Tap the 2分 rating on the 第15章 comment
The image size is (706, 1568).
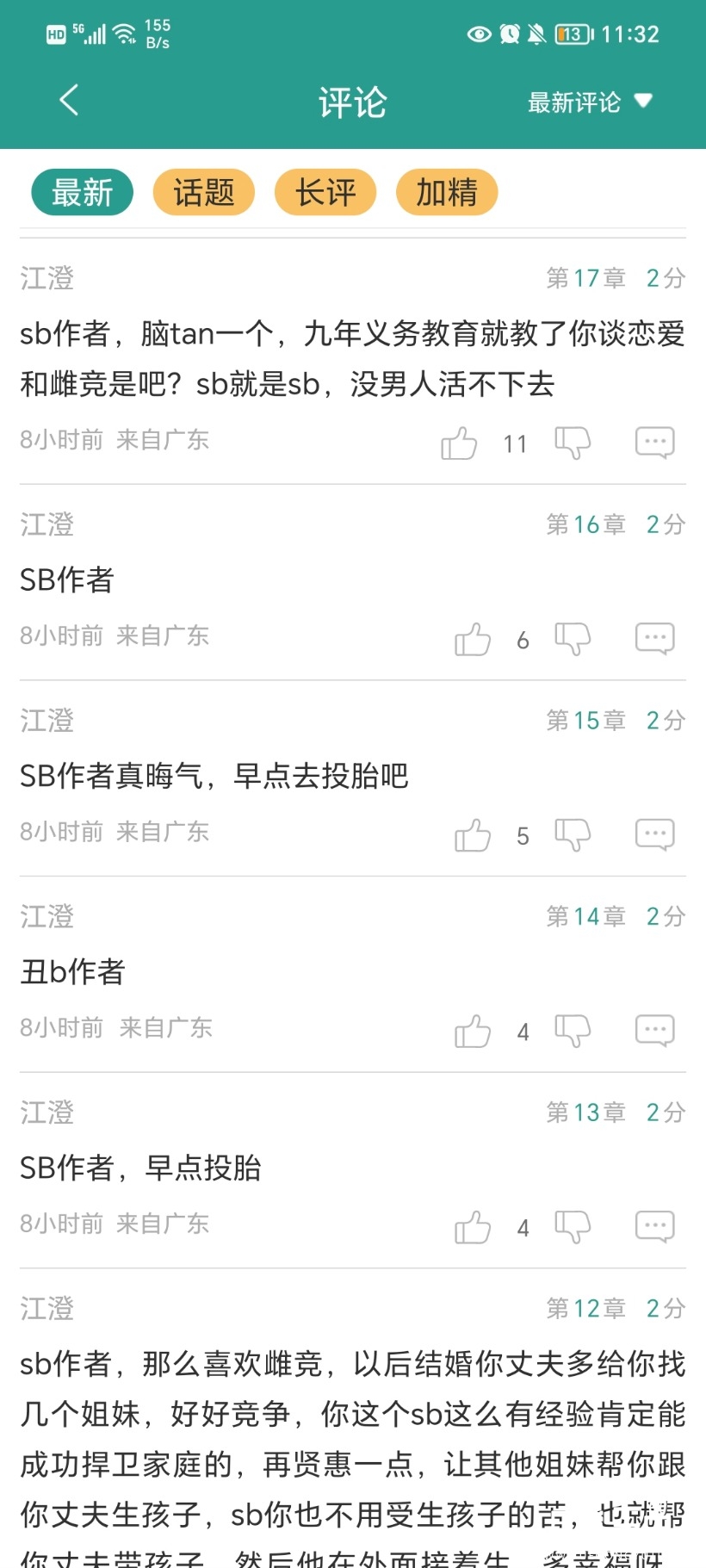(x=664, y=721)
